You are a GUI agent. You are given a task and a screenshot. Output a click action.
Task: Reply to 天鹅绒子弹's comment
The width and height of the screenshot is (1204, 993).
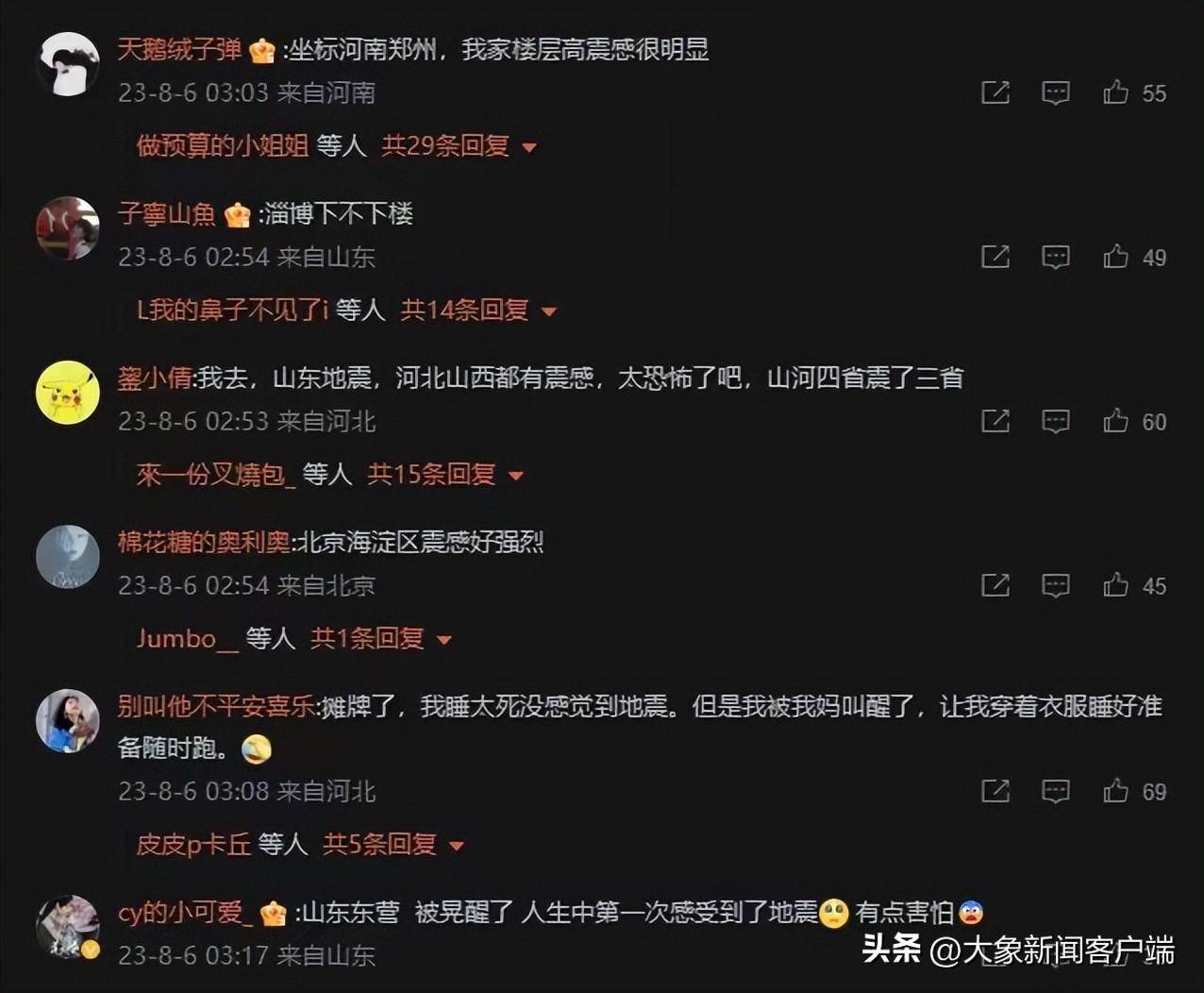click(1055, 93)
